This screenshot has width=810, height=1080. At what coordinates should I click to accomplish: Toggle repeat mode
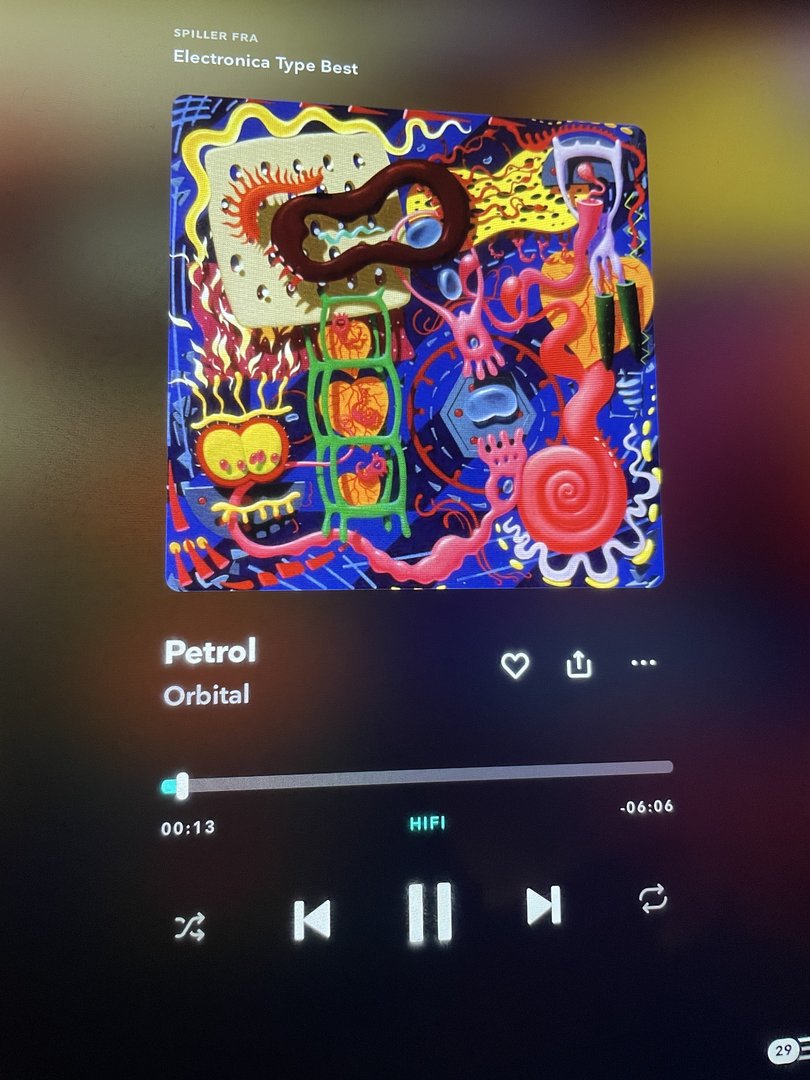(653, 899)
